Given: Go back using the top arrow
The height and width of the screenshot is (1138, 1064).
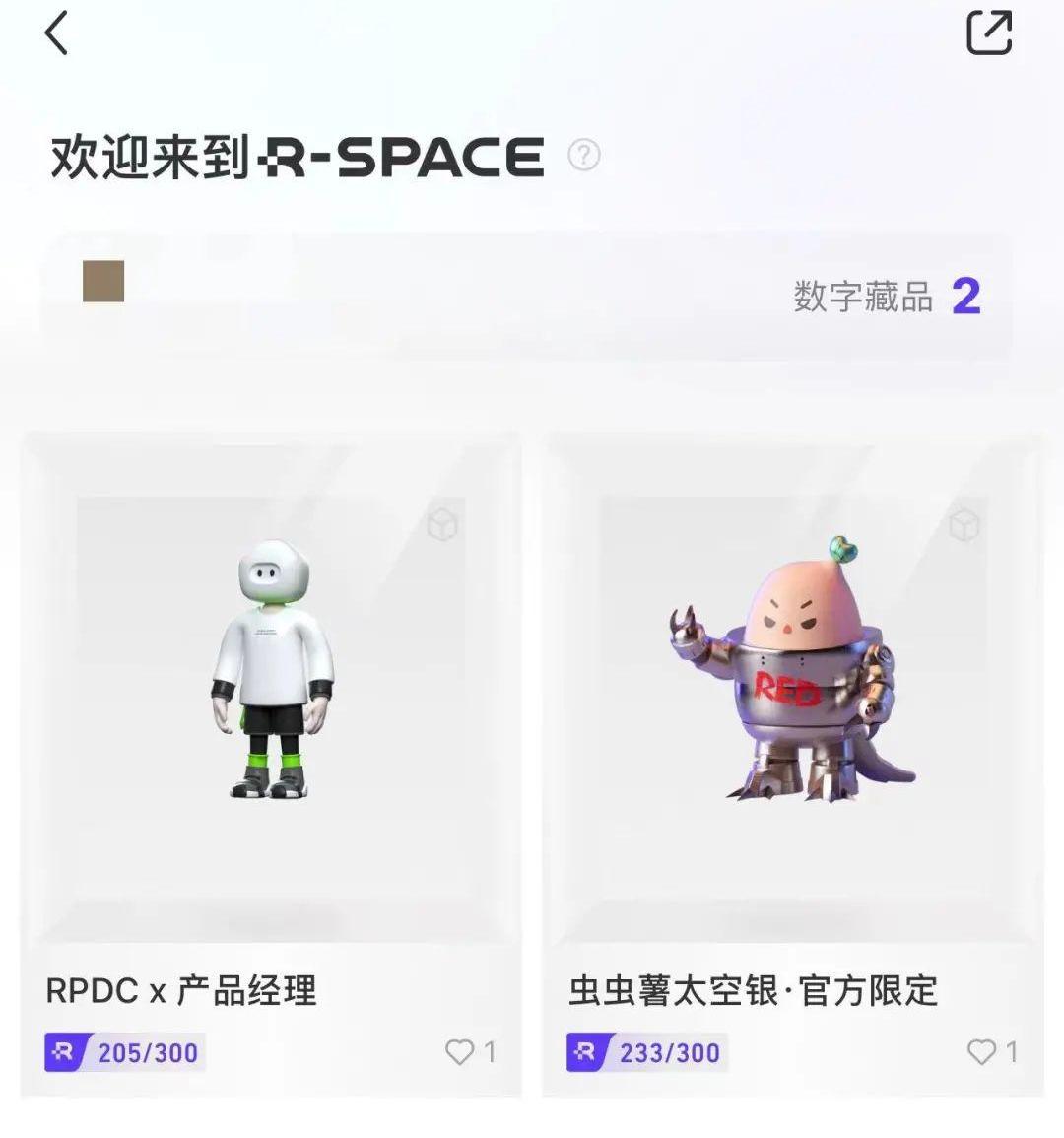Looking at the screenshot, I should pos(57,33).
